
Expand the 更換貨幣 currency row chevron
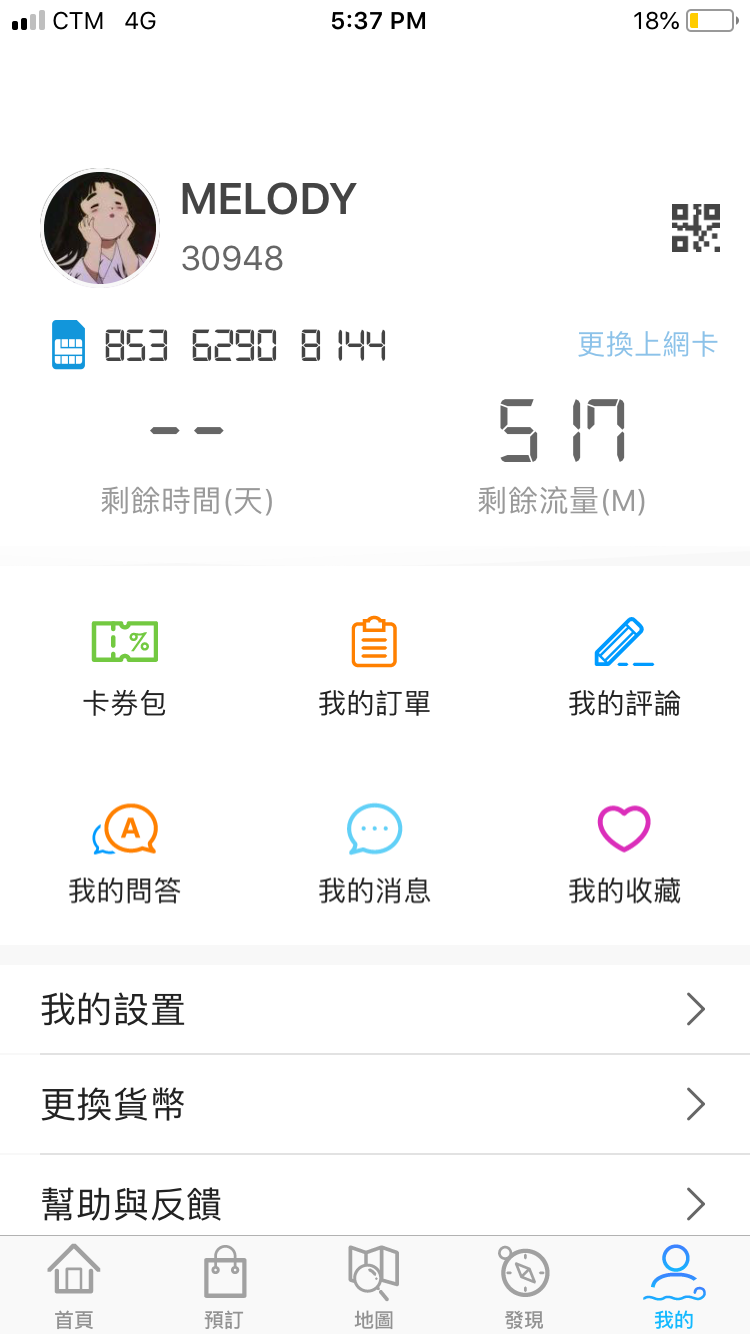[695, 1104]
